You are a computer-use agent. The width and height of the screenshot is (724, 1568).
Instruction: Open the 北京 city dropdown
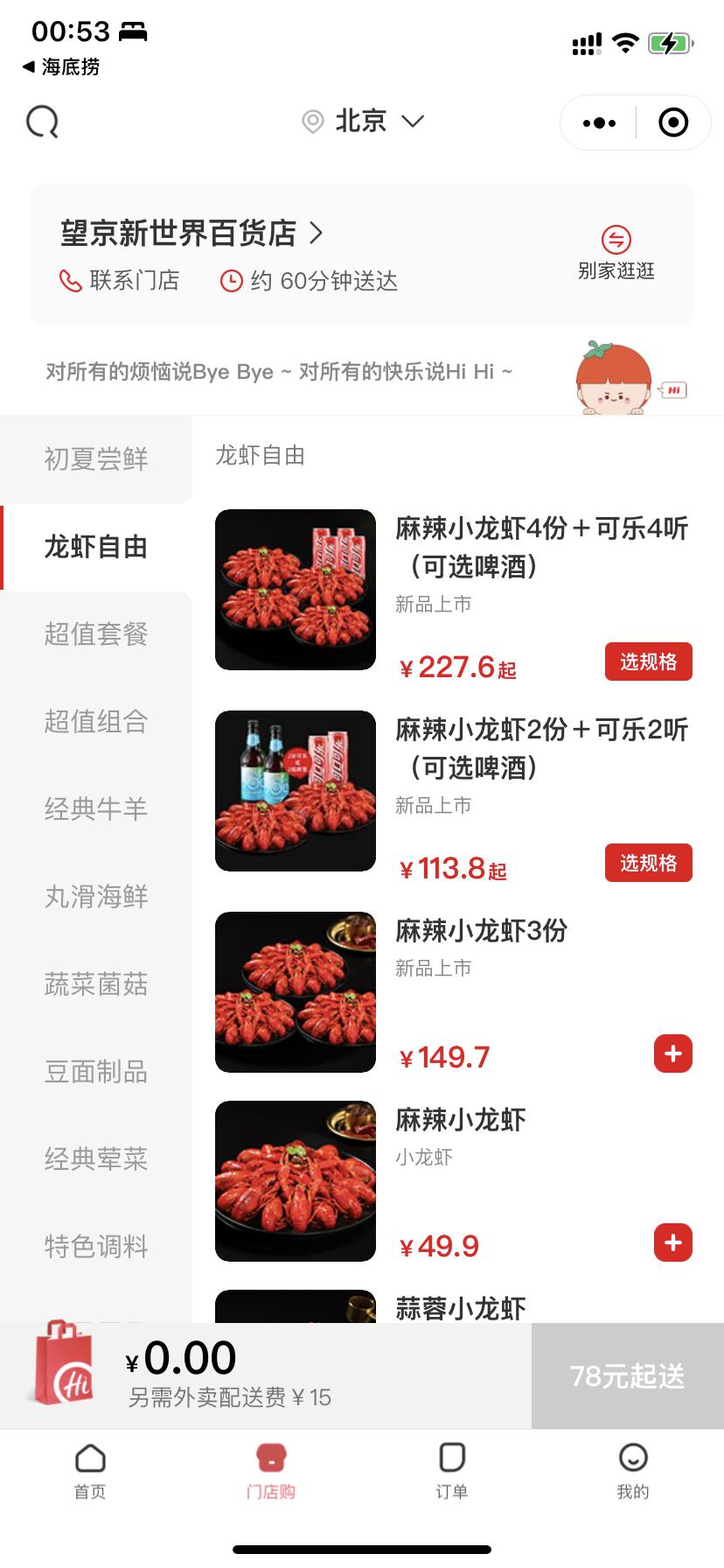[x=363, y=122]
